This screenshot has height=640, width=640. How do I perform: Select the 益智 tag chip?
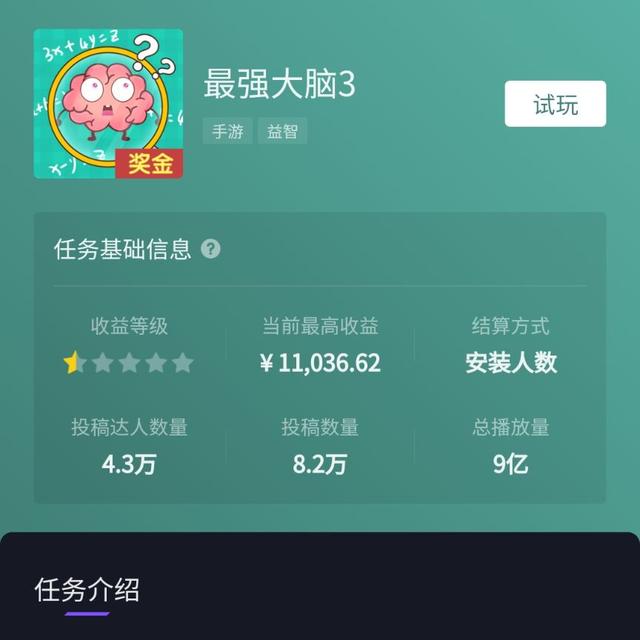282,132
